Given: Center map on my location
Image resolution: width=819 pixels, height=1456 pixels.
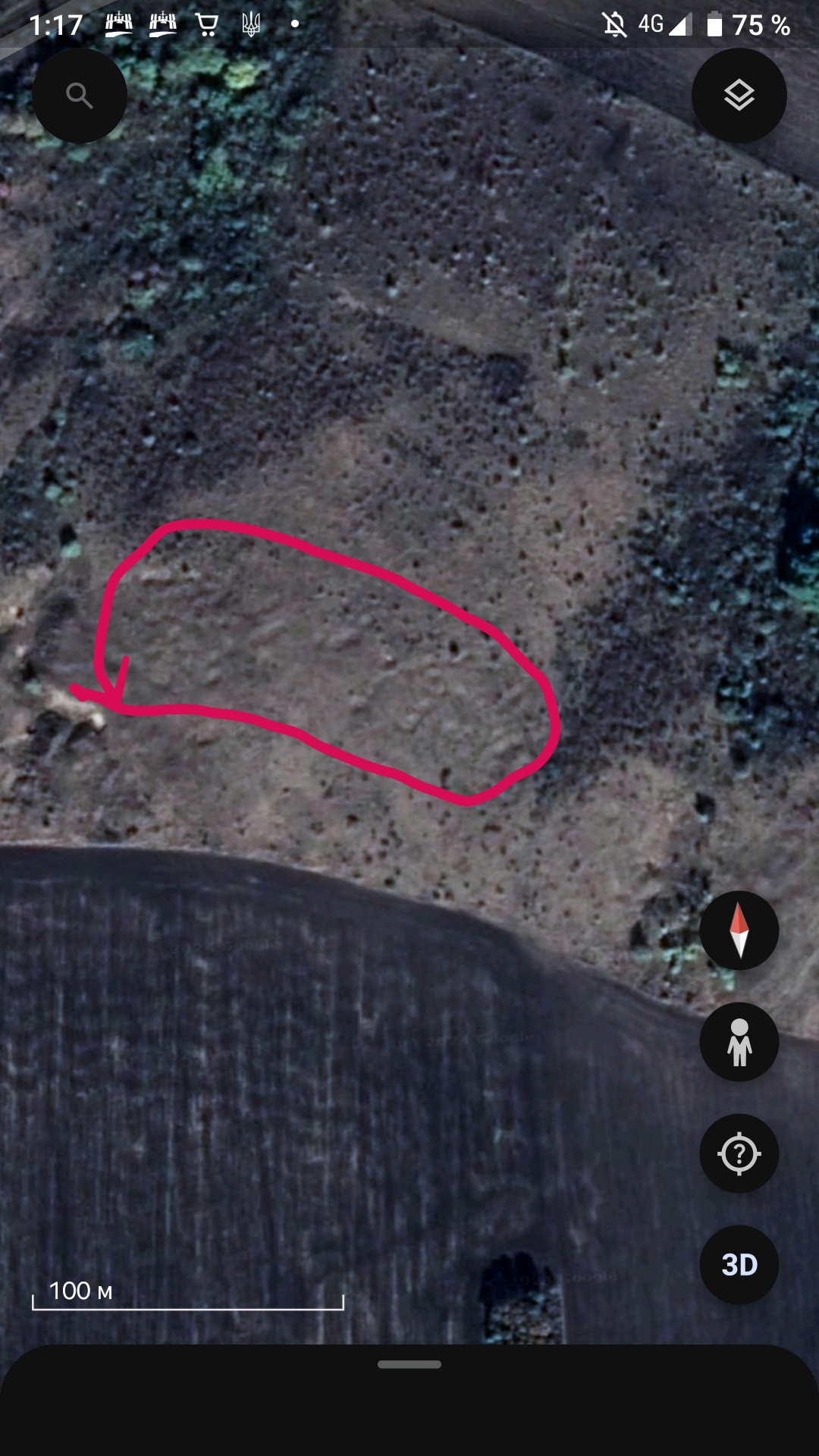Looking at the screenshot, I should (x=739, y=1153).
